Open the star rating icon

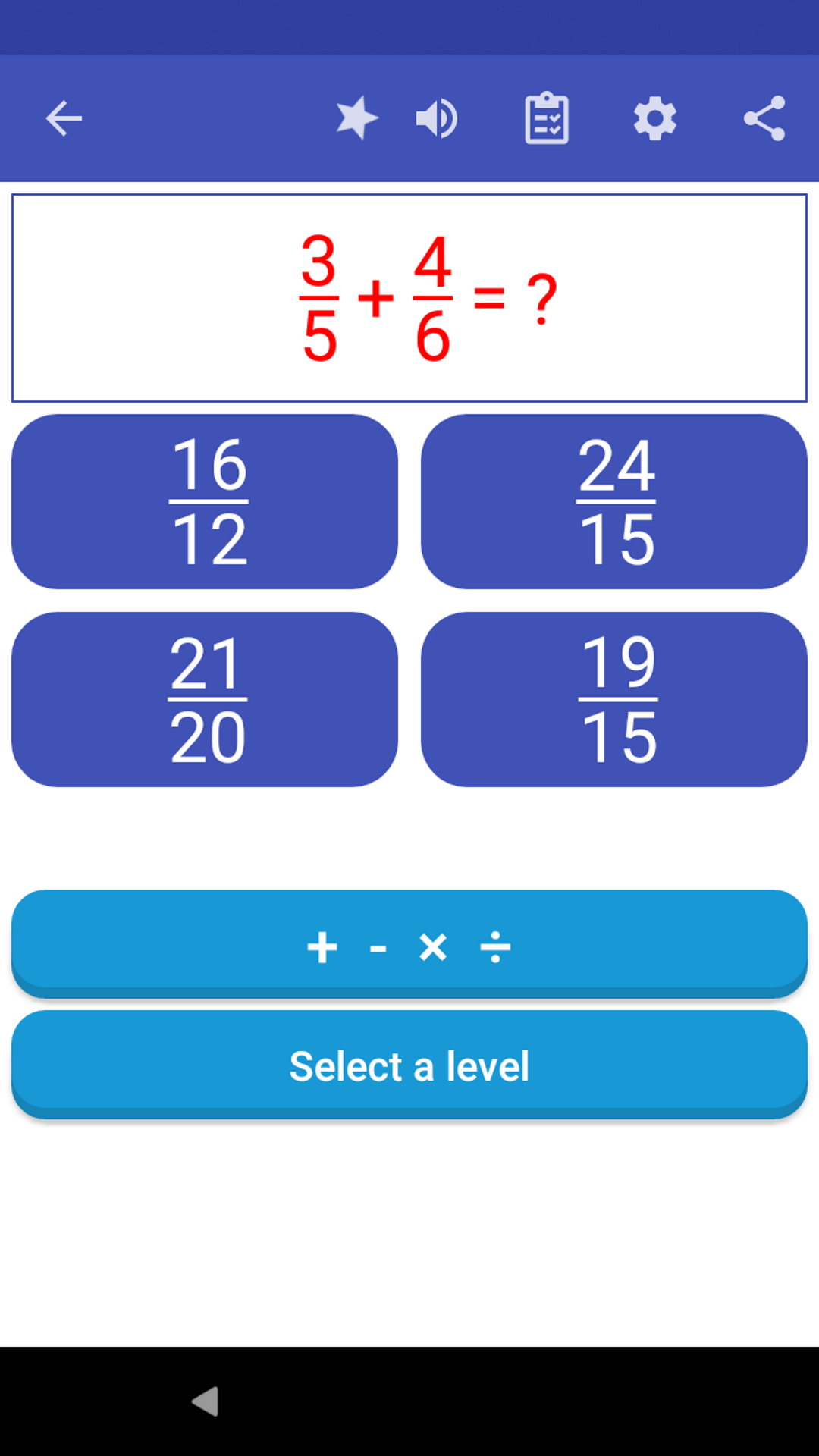(x=356, y=118)
